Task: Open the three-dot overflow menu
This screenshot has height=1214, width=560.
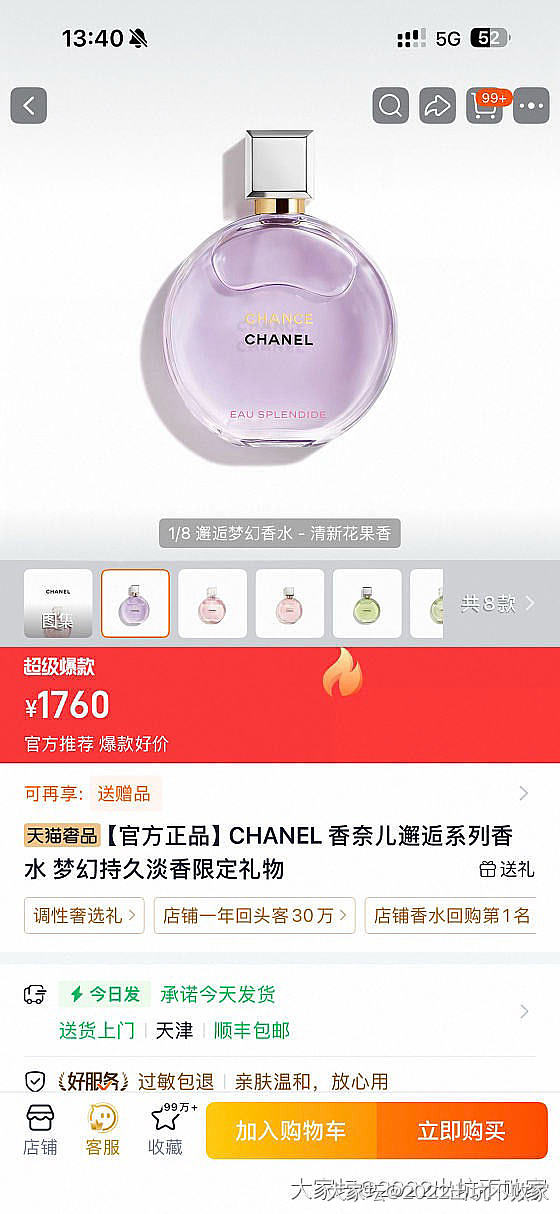Action: pyautogui.click(x=532, y=105)
